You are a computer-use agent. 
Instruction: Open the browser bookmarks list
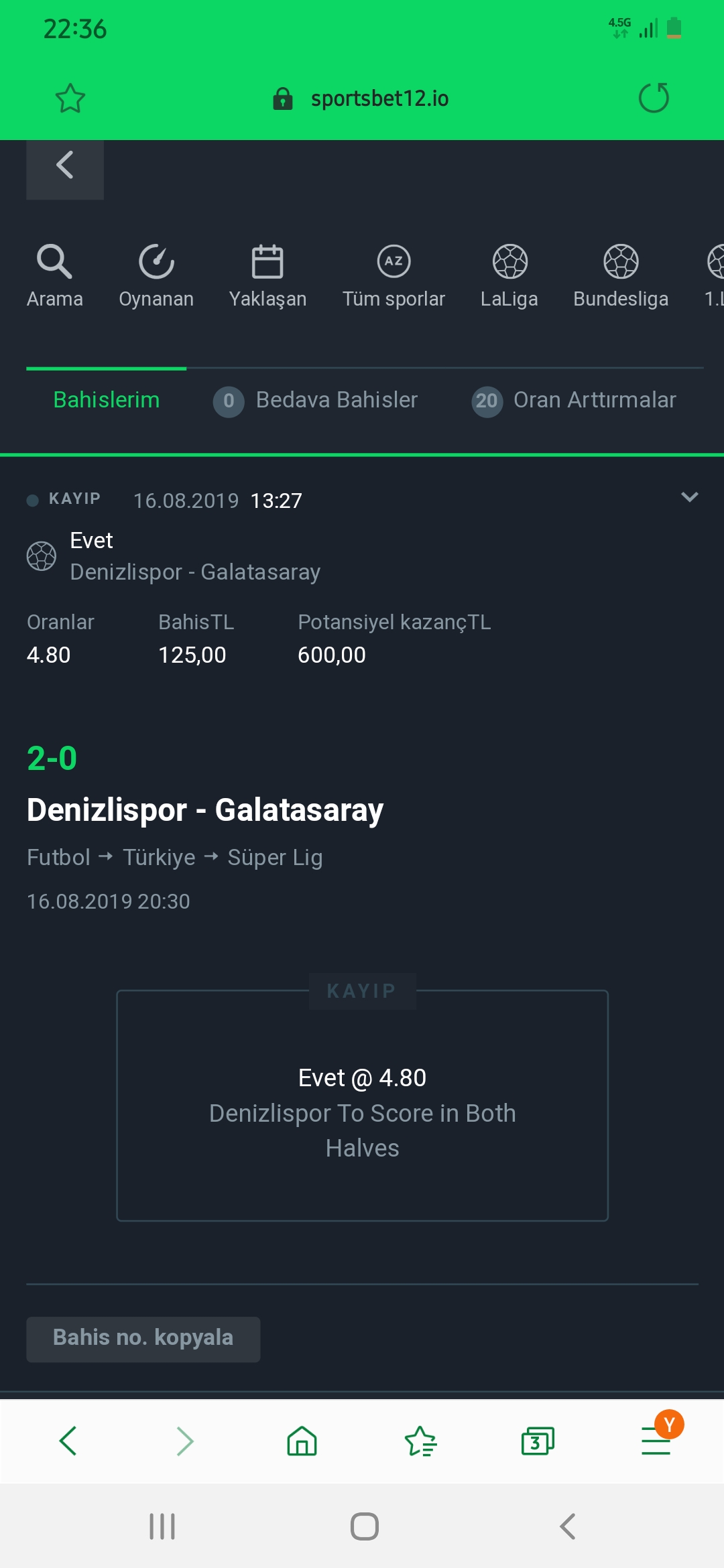pyautogui.click(x=421, y=1441)
